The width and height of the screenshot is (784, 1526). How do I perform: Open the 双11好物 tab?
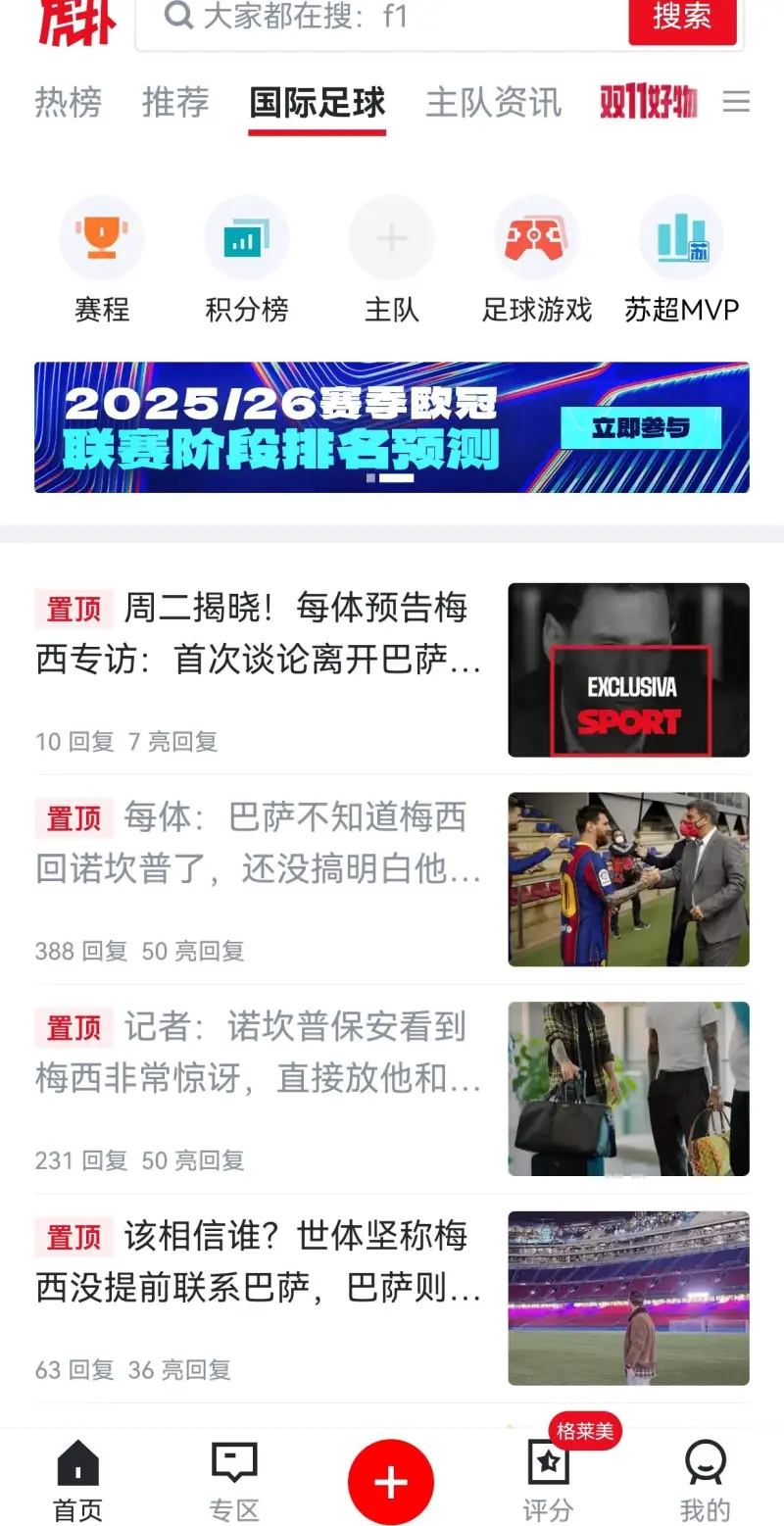[x=648, y=102]
